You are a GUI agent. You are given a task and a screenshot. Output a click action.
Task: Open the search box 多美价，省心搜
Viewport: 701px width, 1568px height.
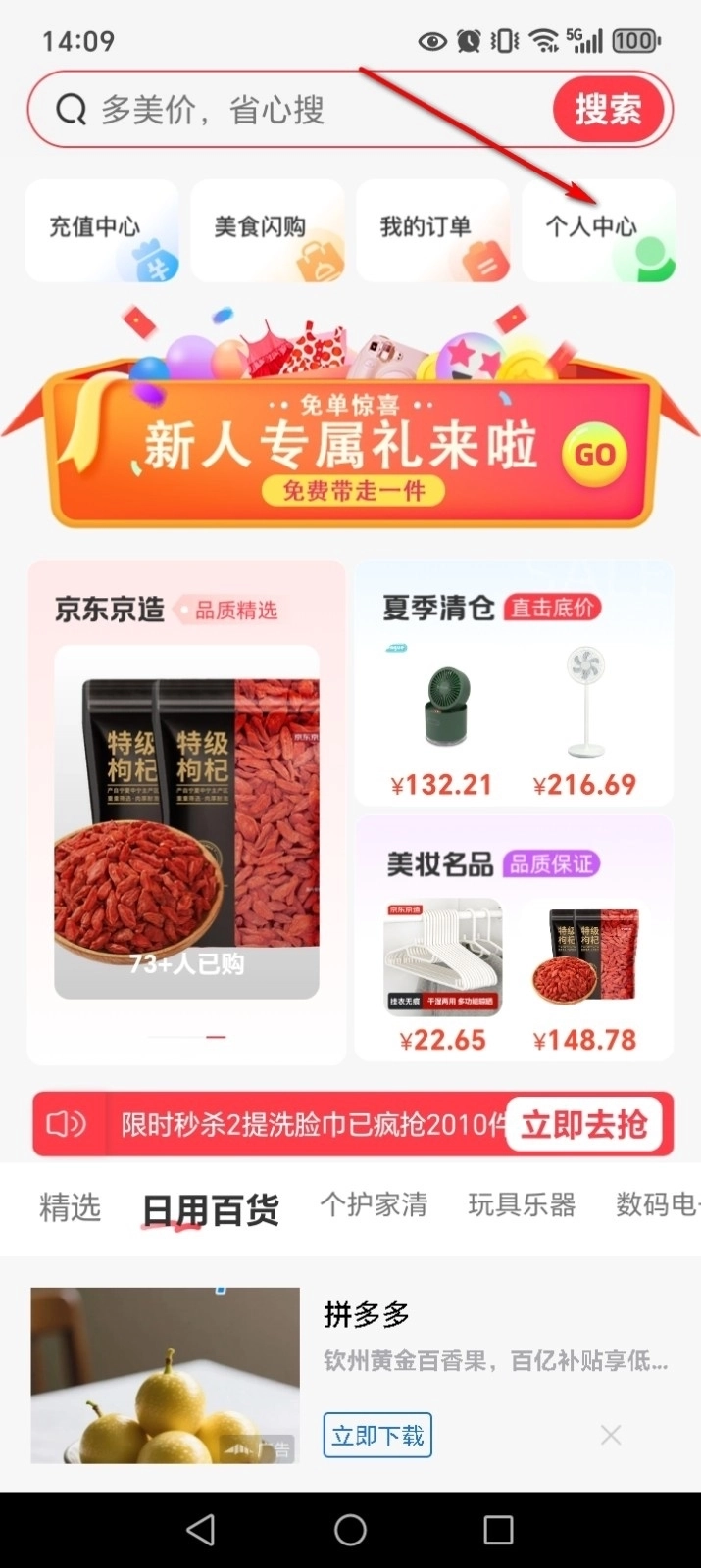[294, 110]
